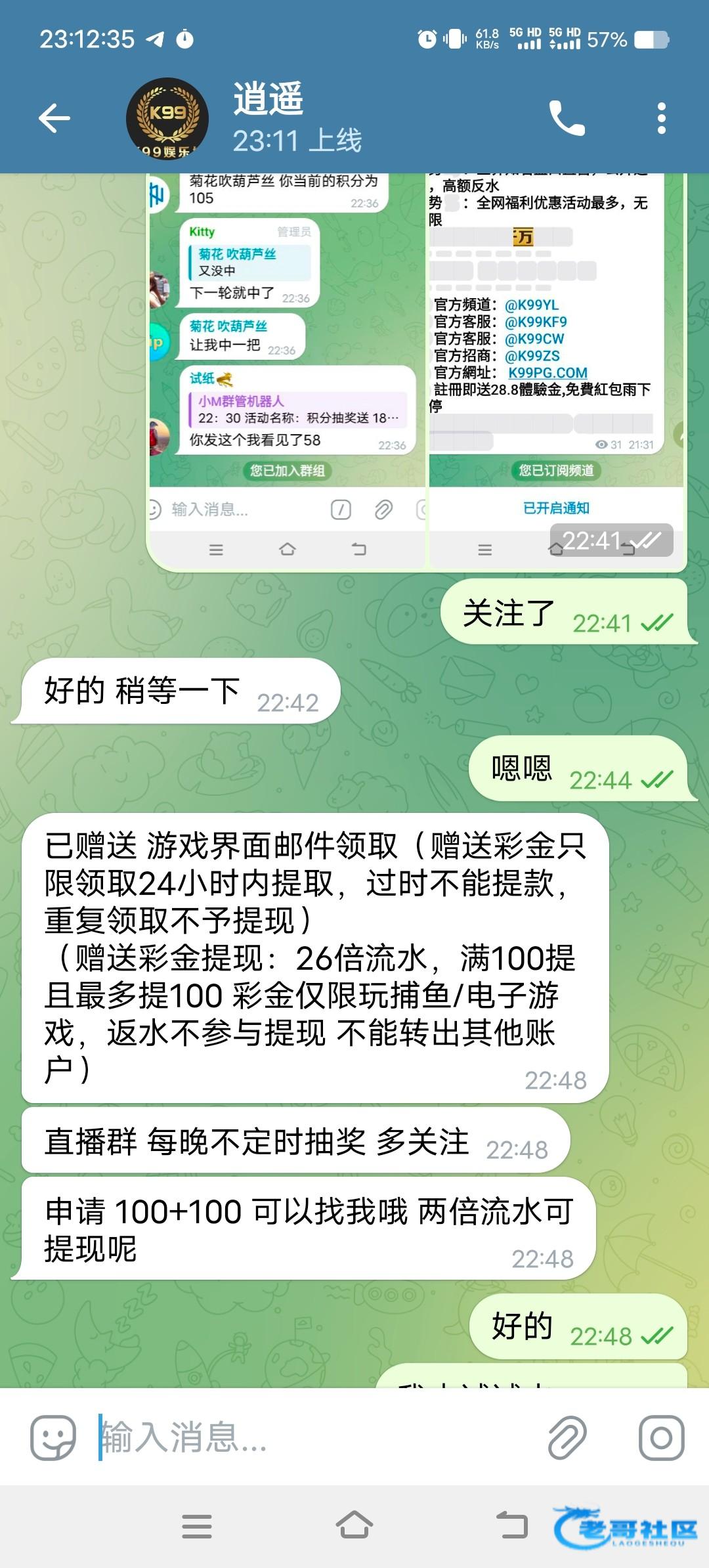Start a voice call with 逍遥
The height and width of the screenshot is (1568, 709).
(567, 118)
